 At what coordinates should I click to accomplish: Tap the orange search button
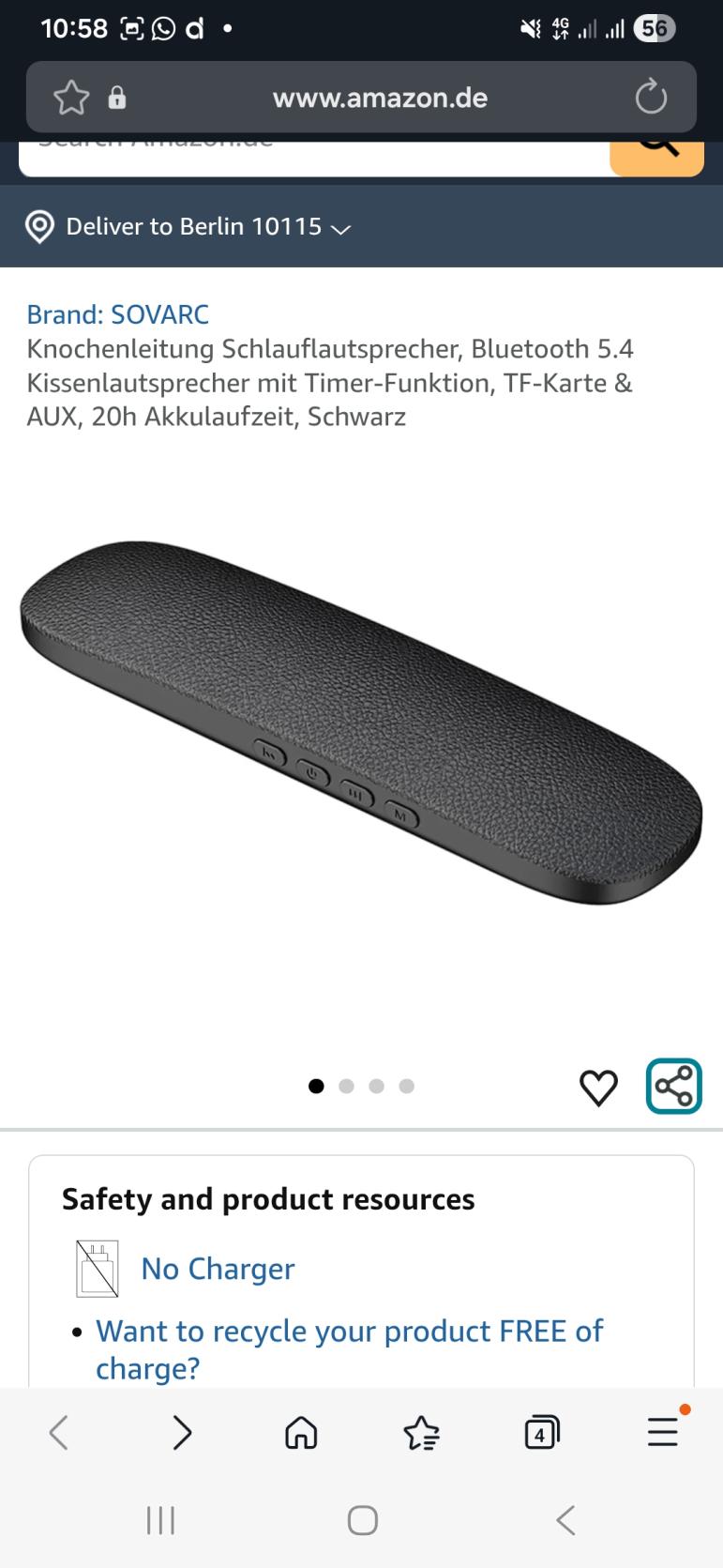tap(656, 156)
